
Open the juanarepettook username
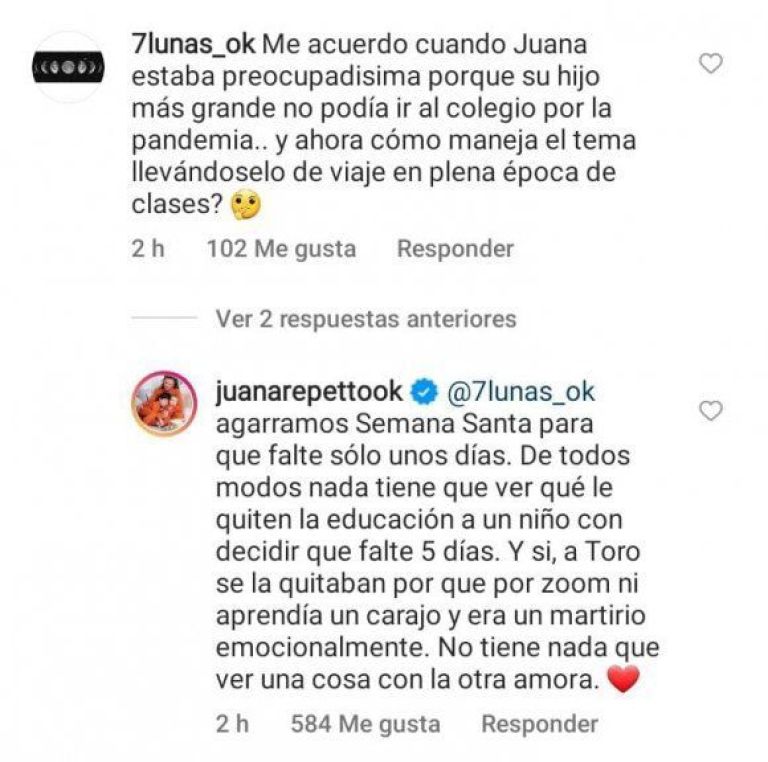309,390
